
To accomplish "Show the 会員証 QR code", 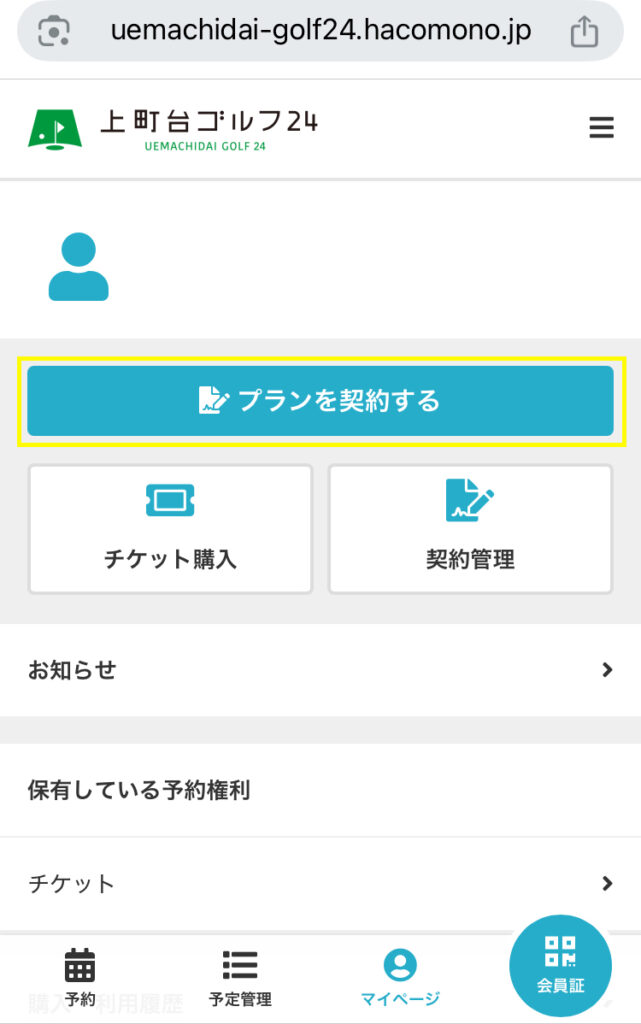I will pyautogui.click(x=560, y=965).
